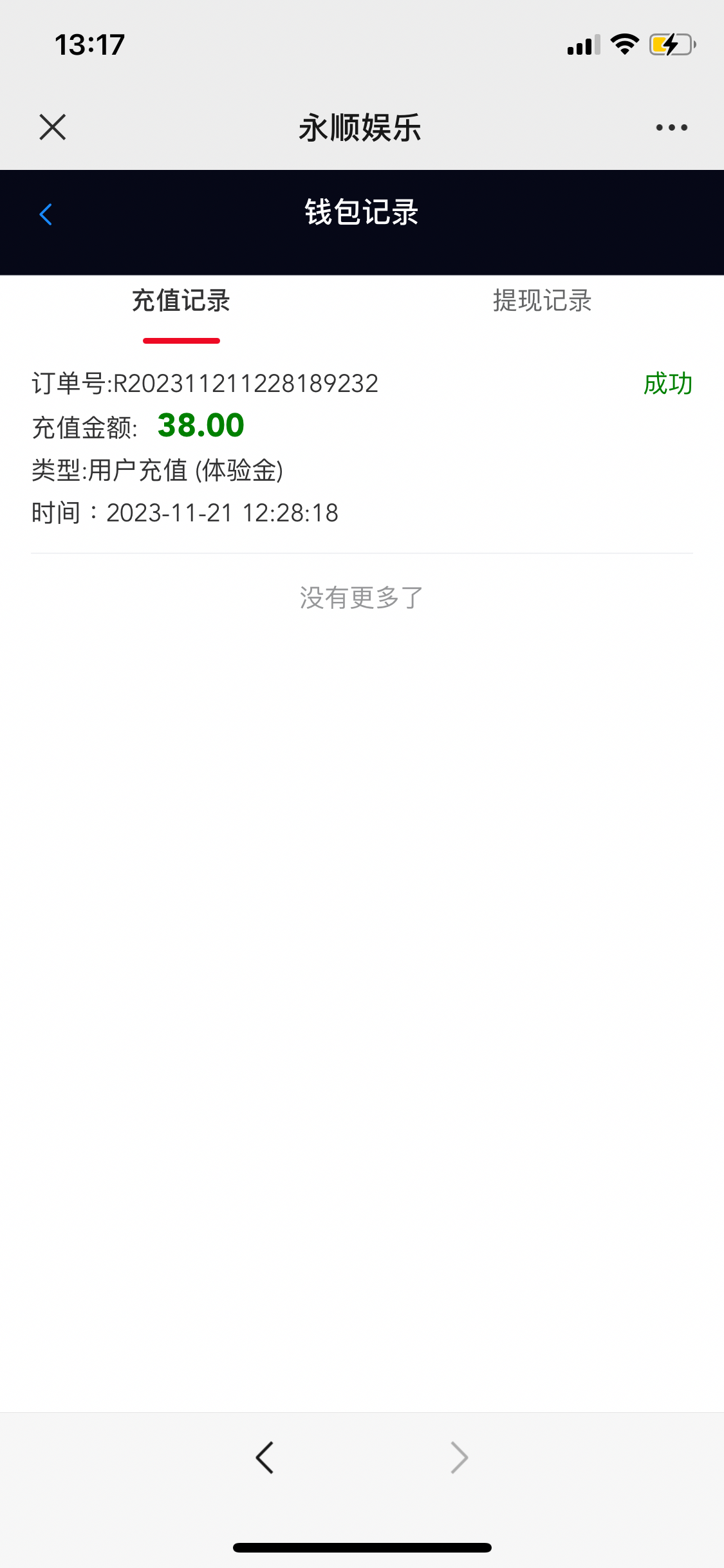Tap the browser back arrow at bottom
Viewport: 724px width, 1568px height.
[x=265, y=1457]
